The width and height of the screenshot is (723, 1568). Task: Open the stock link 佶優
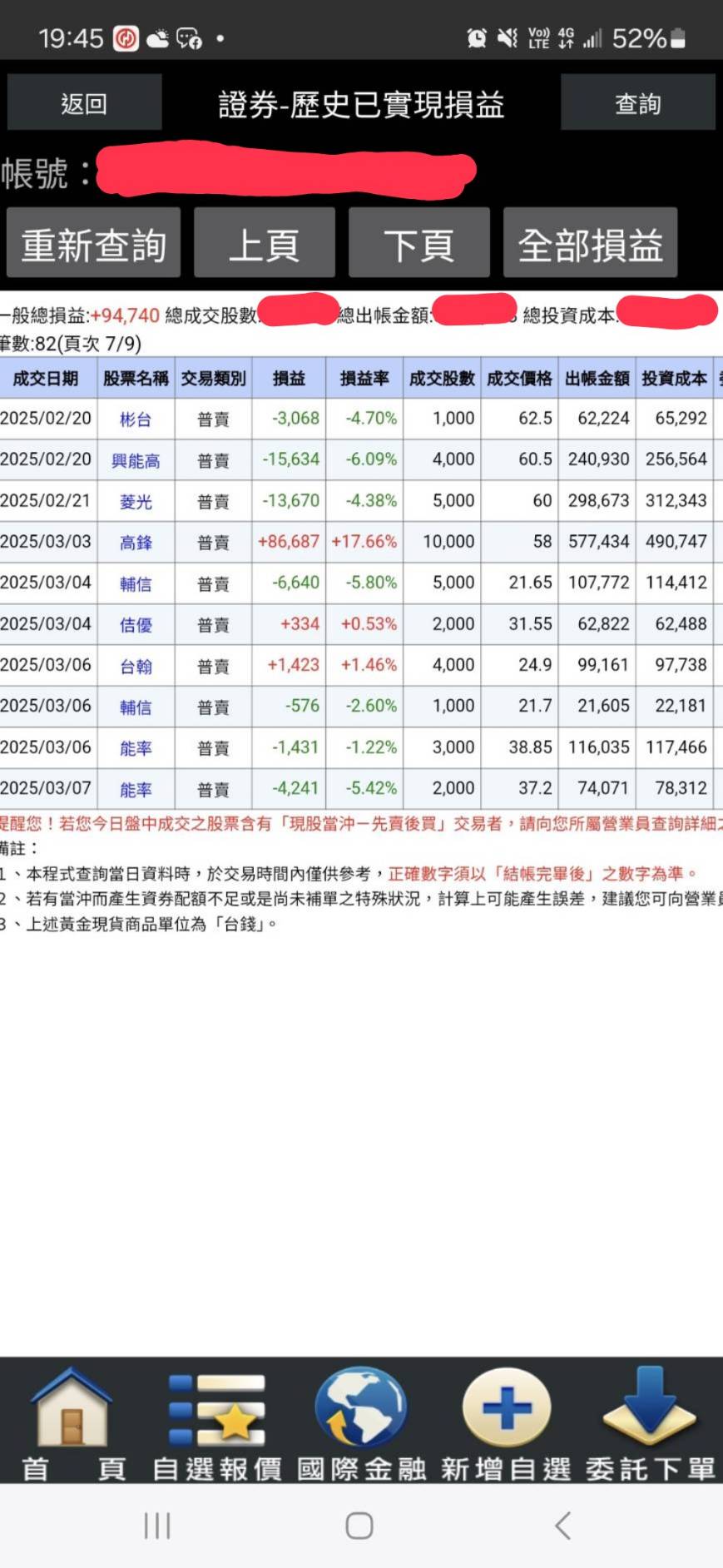(136, 625)
